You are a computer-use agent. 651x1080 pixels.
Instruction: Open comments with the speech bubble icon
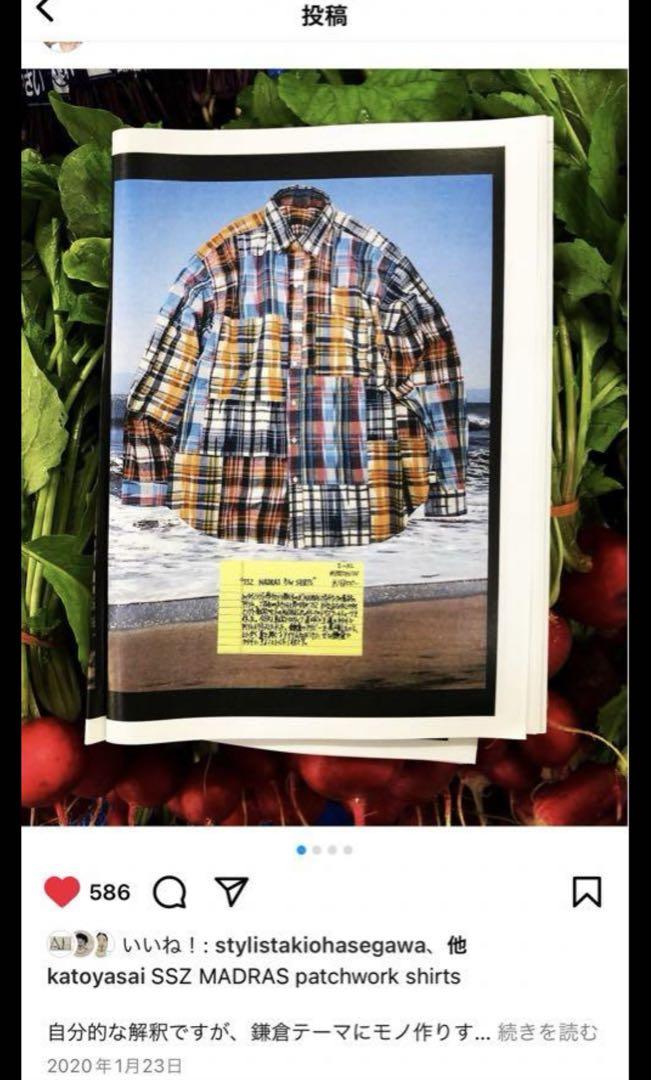(x=169, y=893)
